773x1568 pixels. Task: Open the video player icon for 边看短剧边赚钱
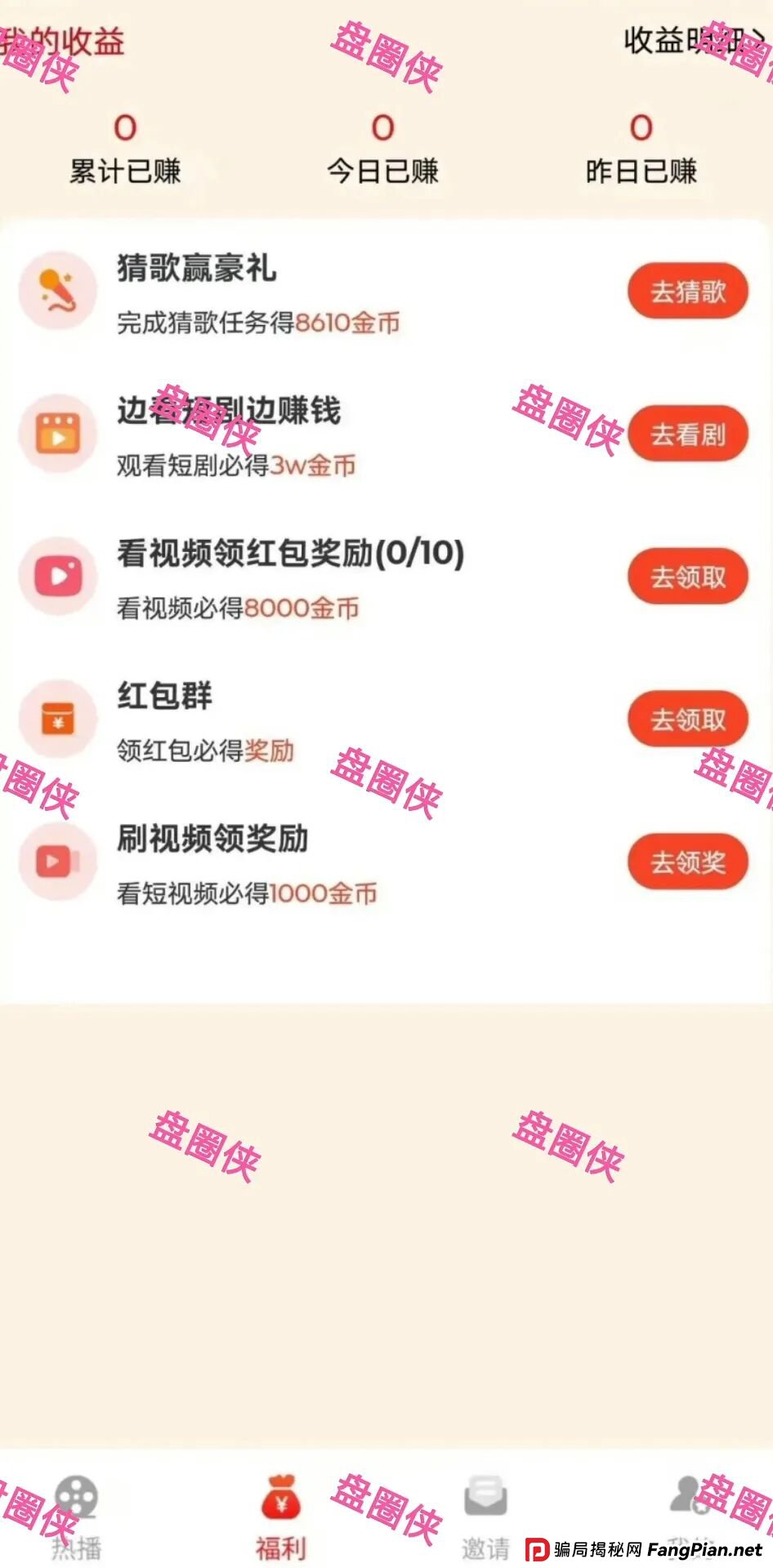pyautogui.click(x=57, y=434)
